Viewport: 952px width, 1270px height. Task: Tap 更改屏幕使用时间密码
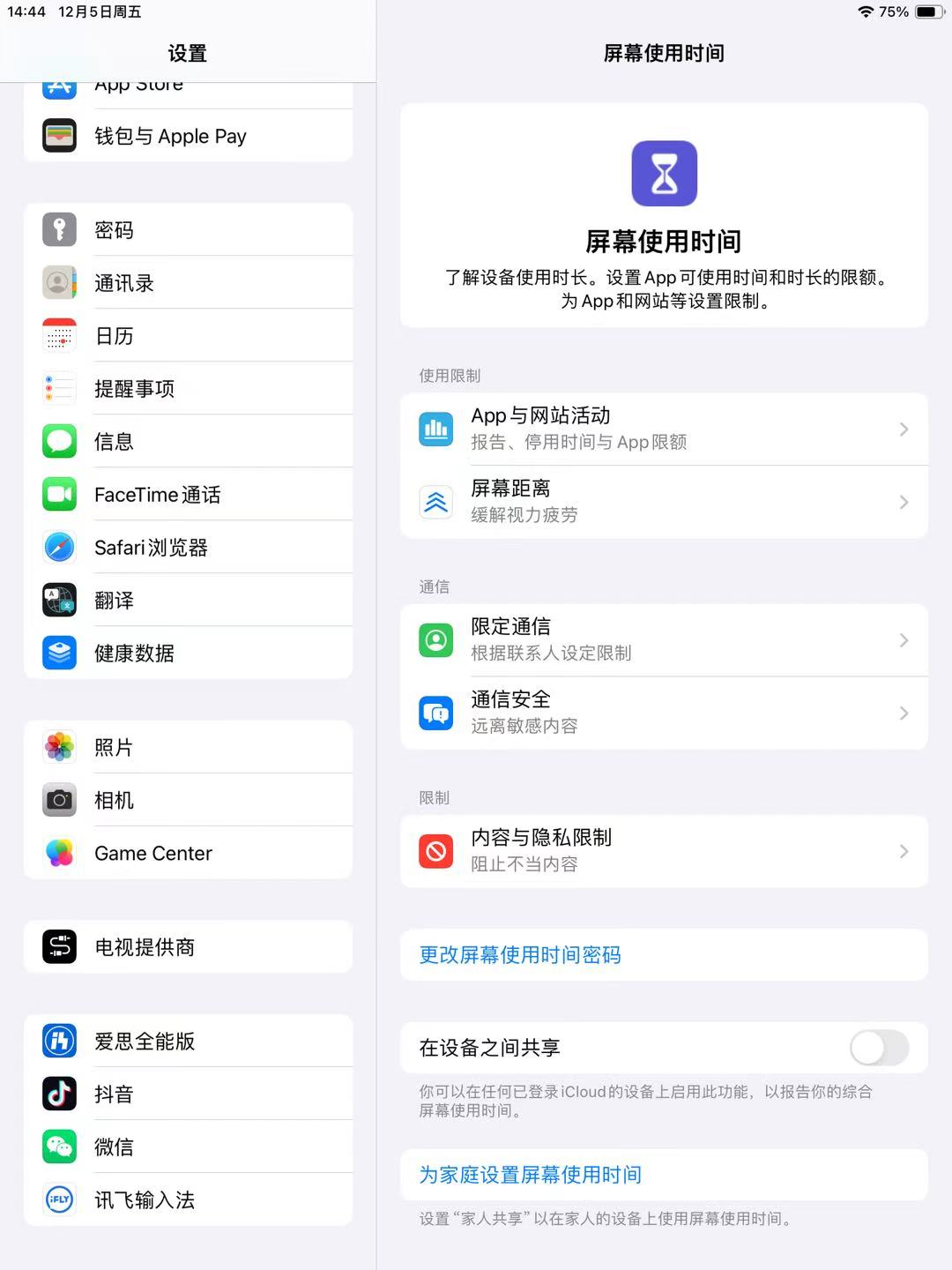click(x=520, y=955)
